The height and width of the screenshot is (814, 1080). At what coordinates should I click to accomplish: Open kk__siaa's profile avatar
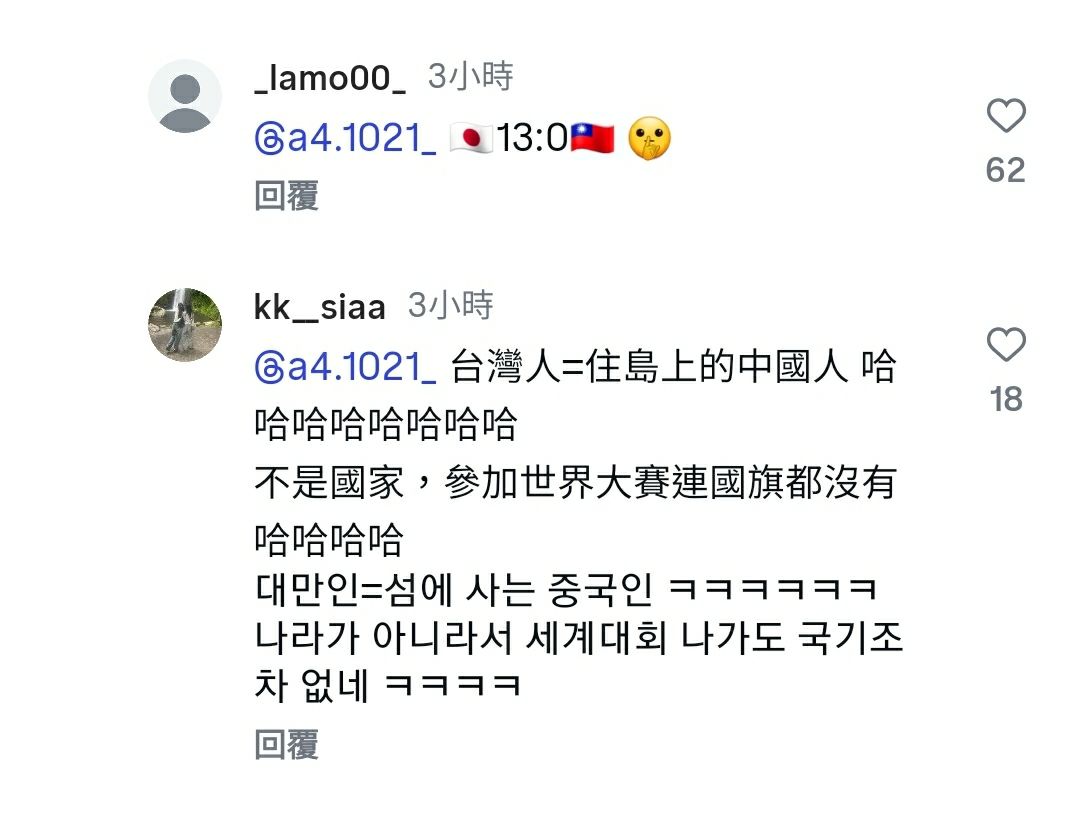(185, 324)
